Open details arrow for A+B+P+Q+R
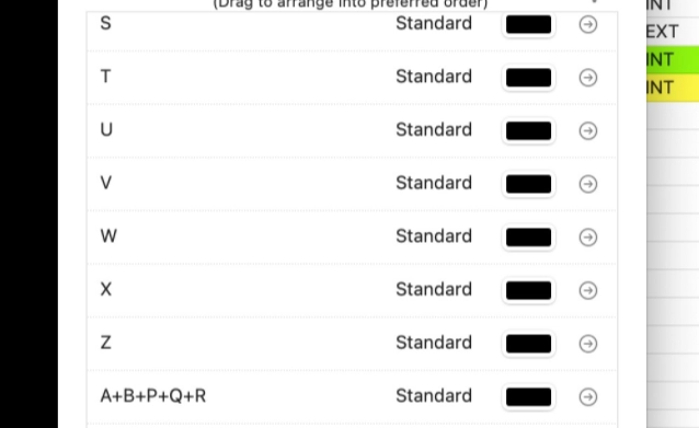The width and height of the screenshot is (699, 428). pos(588,397)
